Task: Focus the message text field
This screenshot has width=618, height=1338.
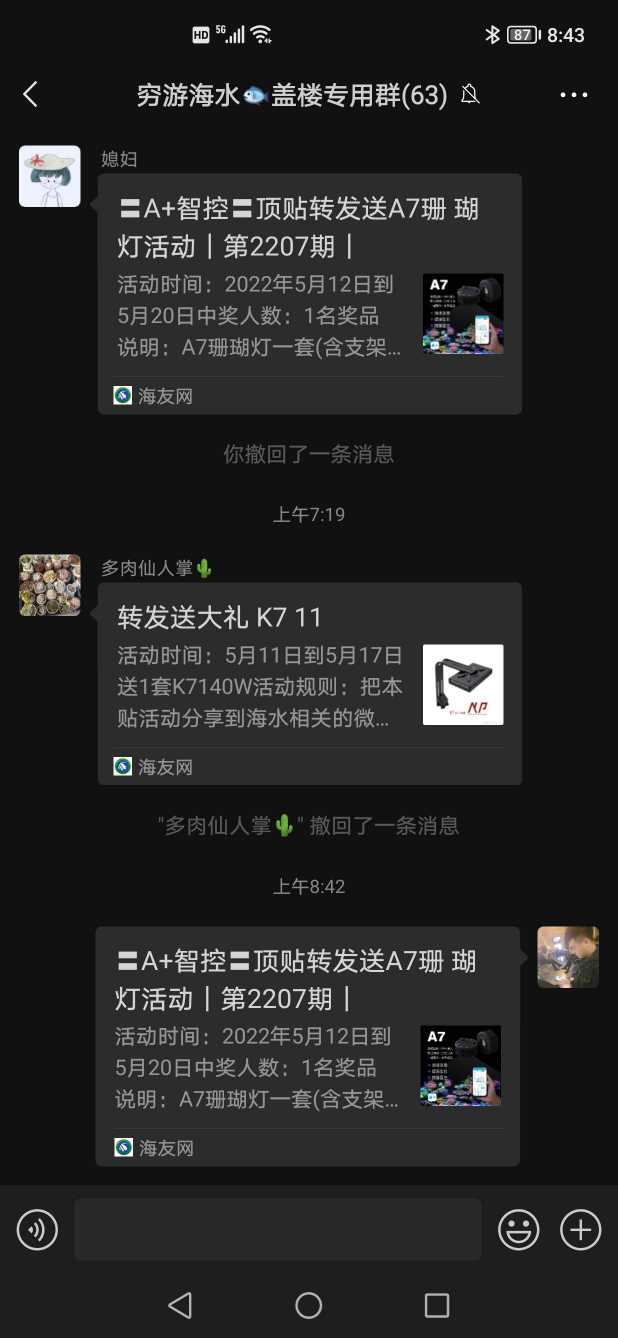Action: (277, 1229)
